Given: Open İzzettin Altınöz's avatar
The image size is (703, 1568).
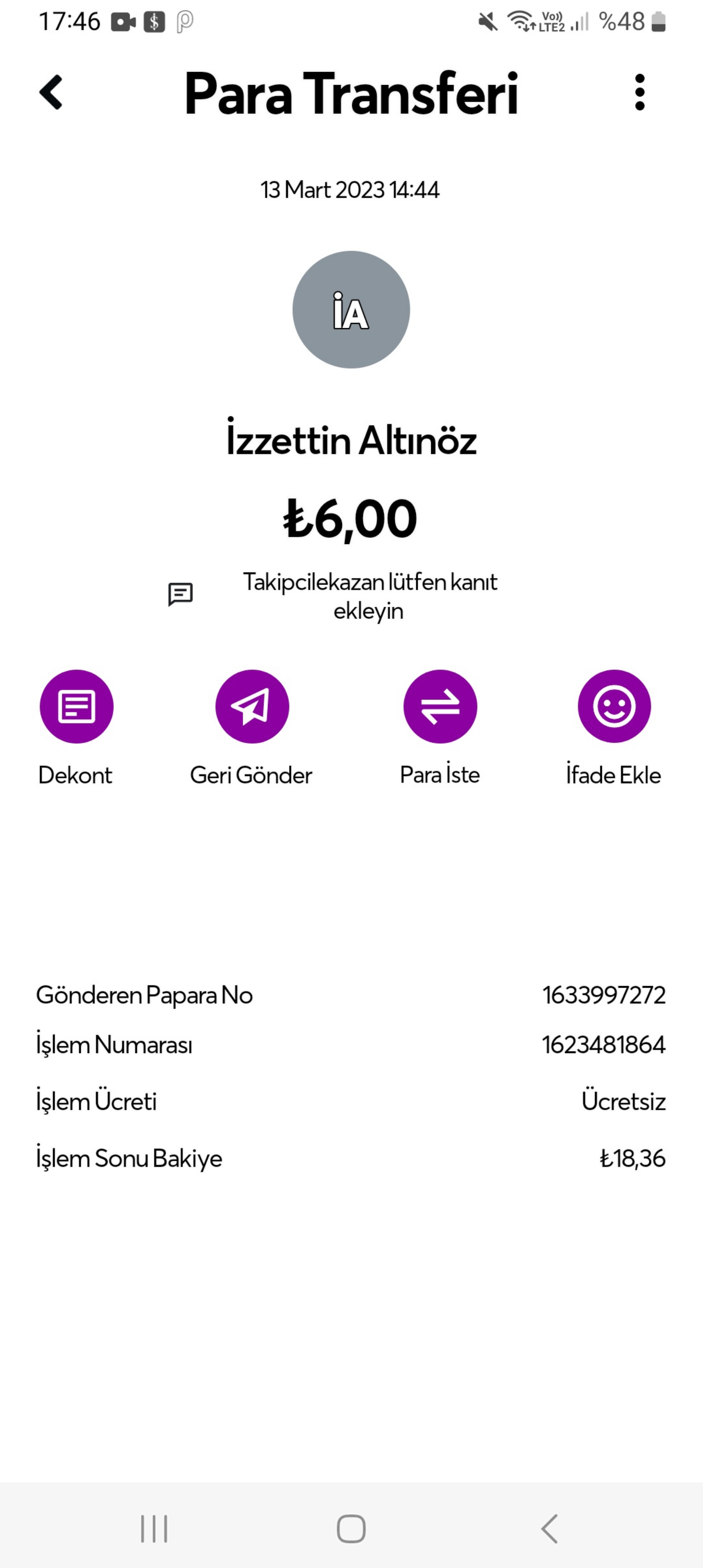Looking at the screenshot, I should pyautogui.click(x=351, y=309).
